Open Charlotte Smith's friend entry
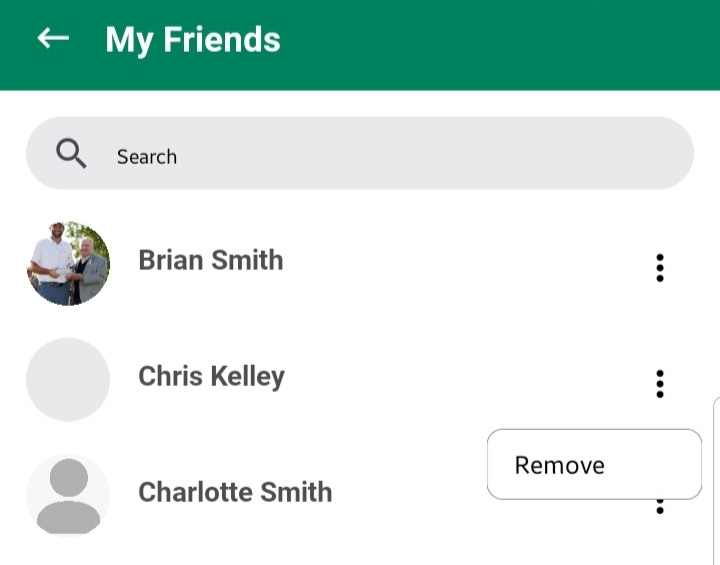 235,493
